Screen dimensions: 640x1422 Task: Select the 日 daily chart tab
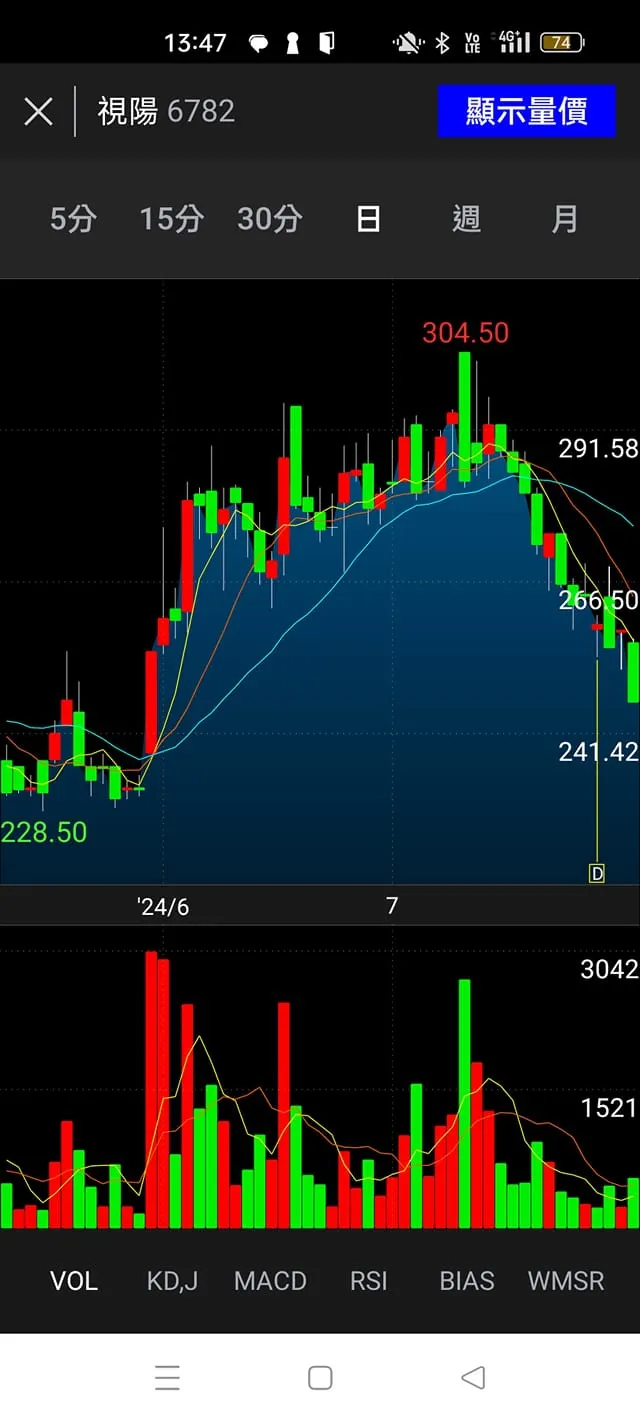368,218
